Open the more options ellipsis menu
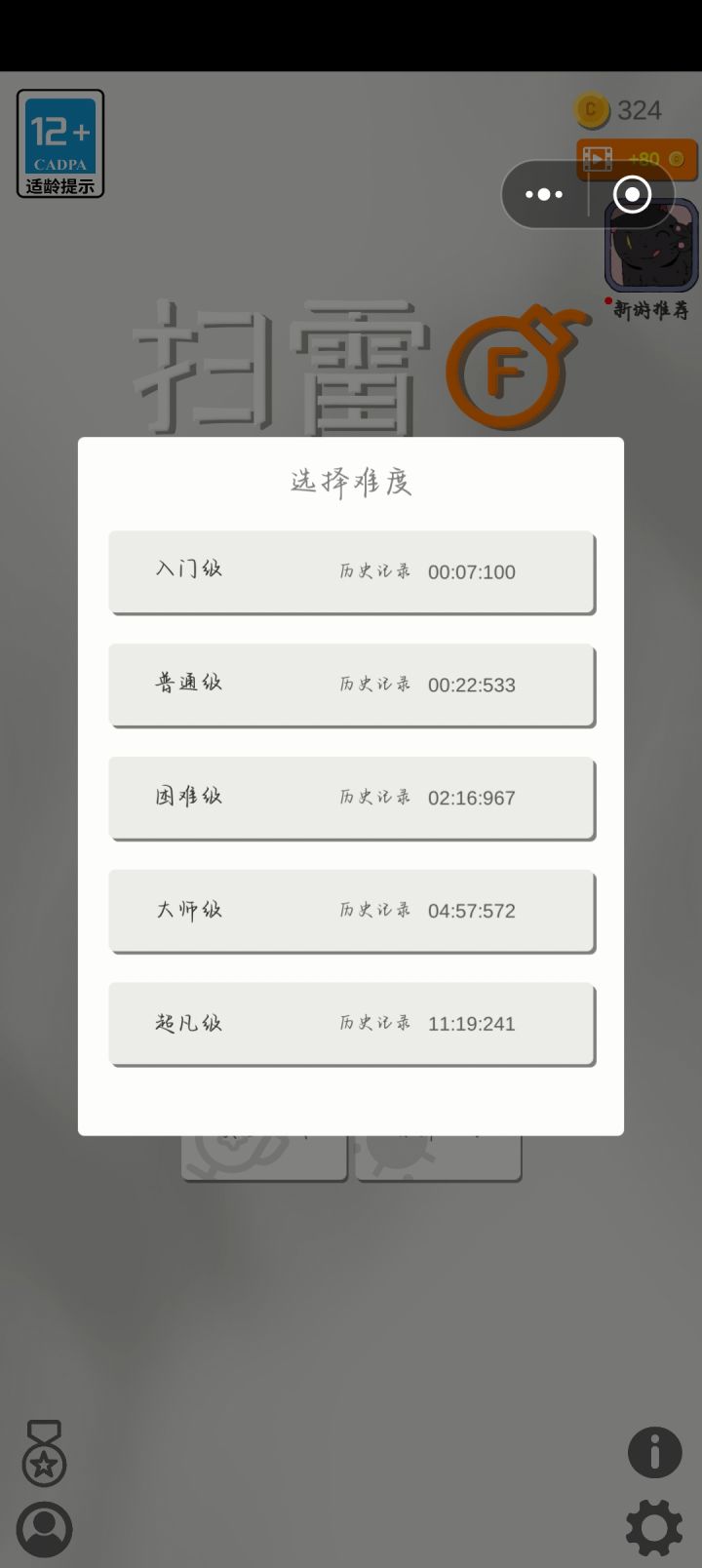Screen dimensions: 702x1568 pyautogui.click(x=543, y=194)
